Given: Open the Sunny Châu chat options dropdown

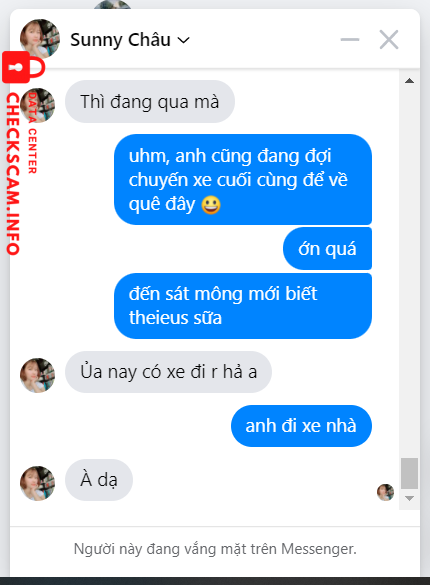Looking at the screenshot, I should [x=183, y=40].
